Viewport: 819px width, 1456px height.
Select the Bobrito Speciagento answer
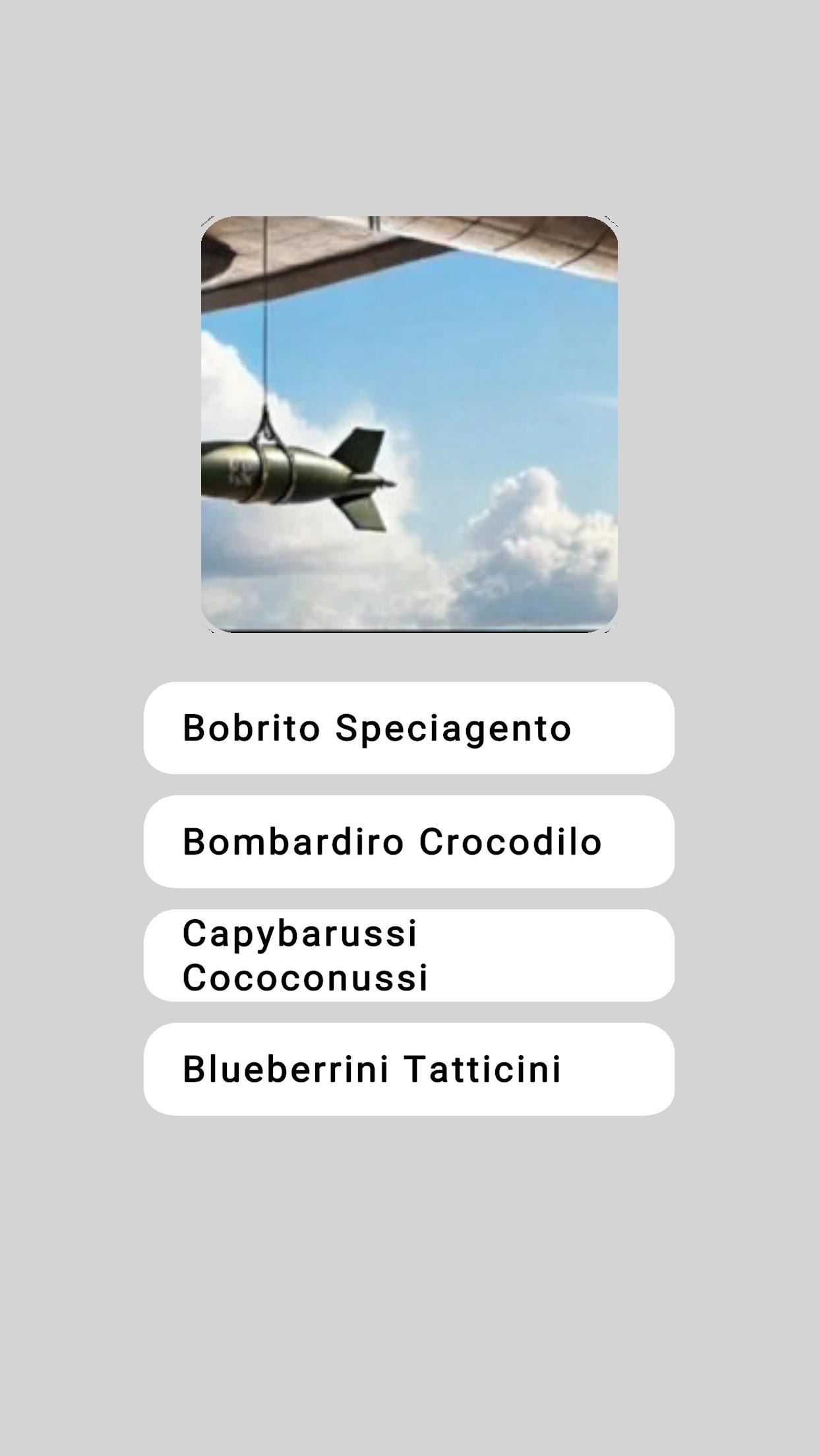click(x=409, y=728)
